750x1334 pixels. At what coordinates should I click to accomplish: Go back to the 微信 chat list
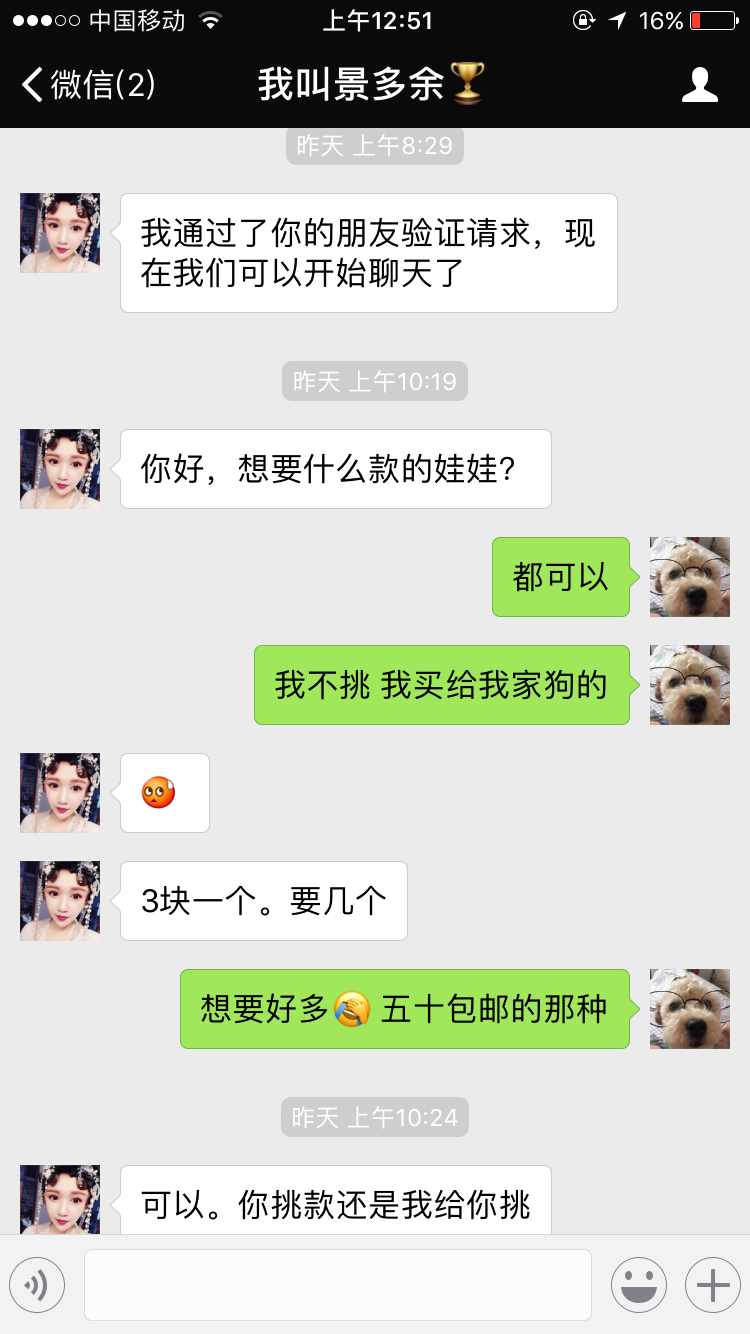(88, 85)
